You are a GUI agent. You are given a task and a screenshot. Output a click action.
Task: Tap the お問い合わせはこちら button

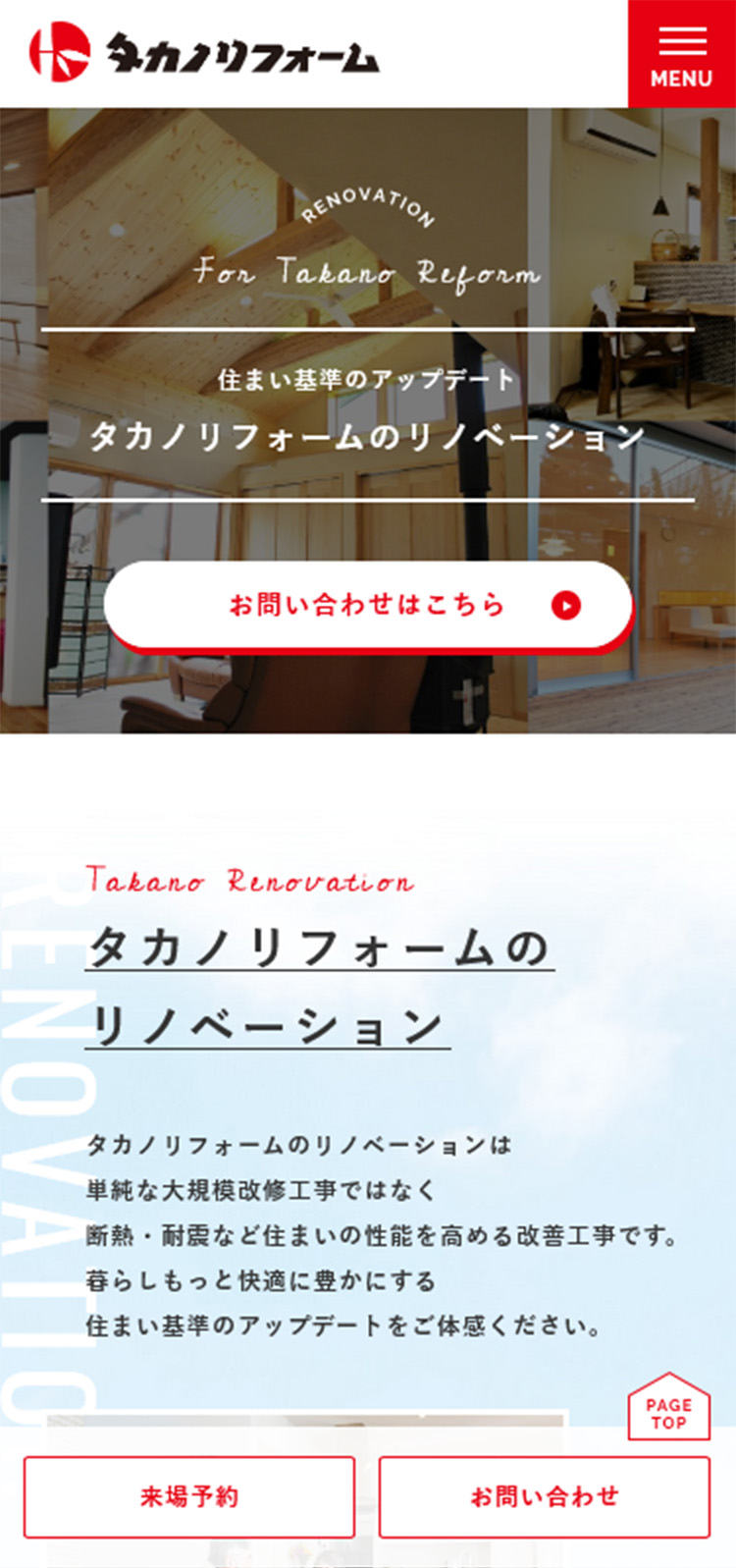[x=368, y=605]
